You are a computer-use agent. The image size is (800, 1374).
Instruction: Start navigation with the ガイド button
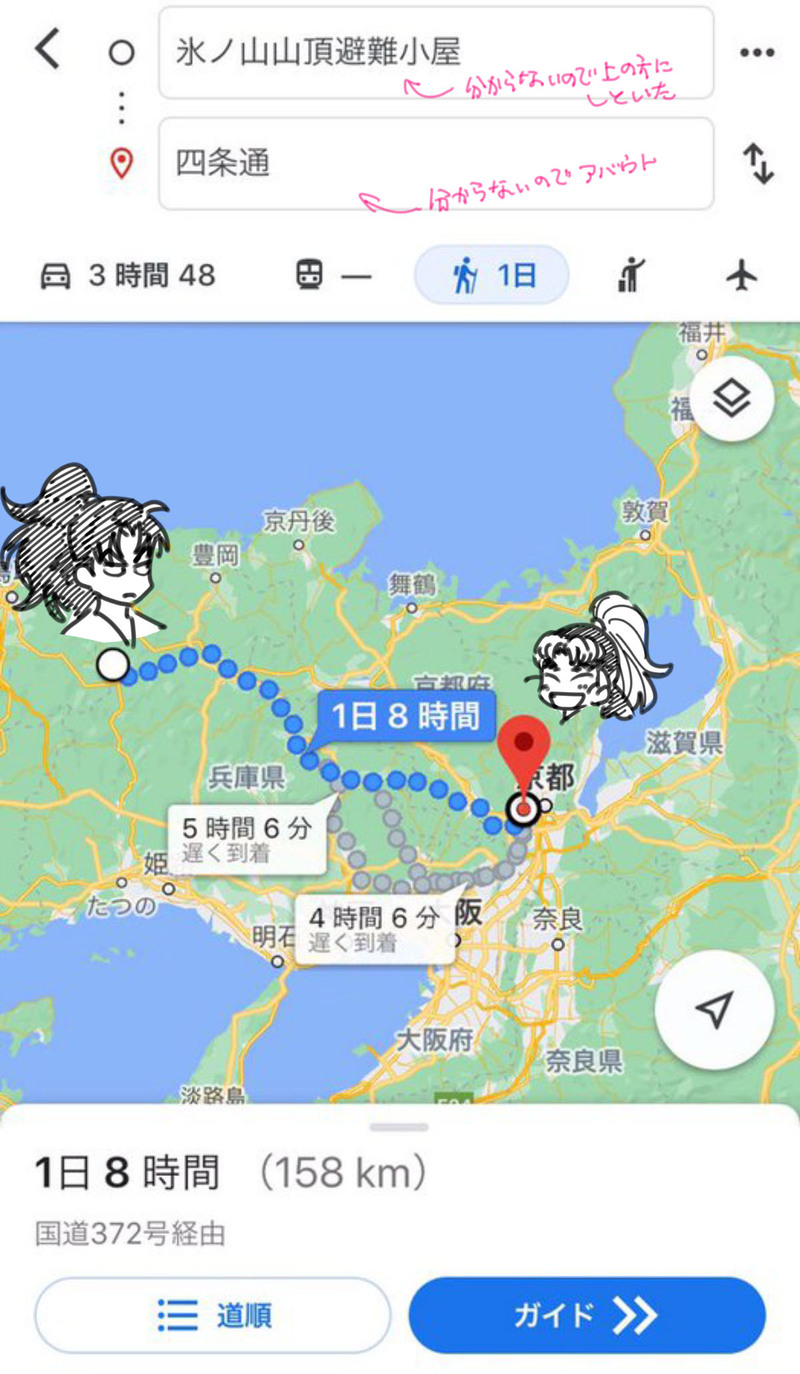click(587, 1315)
